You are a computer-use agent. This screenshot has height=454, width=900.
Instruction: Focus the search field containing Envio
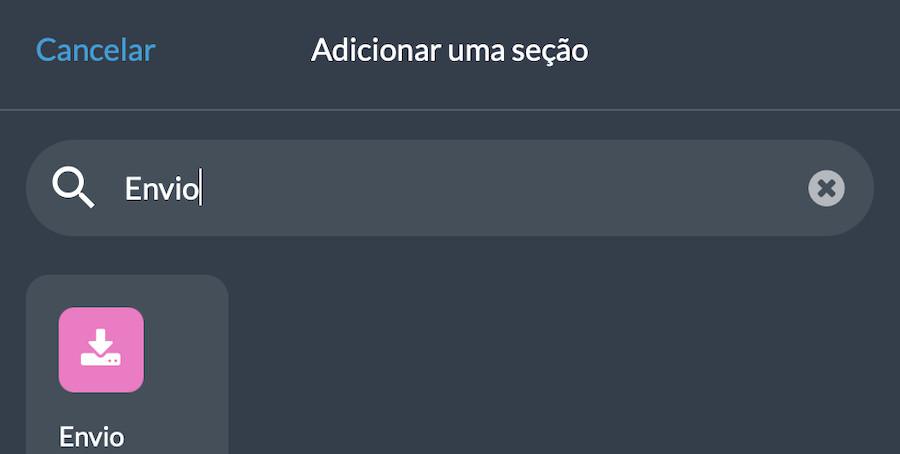click(450, 188)
